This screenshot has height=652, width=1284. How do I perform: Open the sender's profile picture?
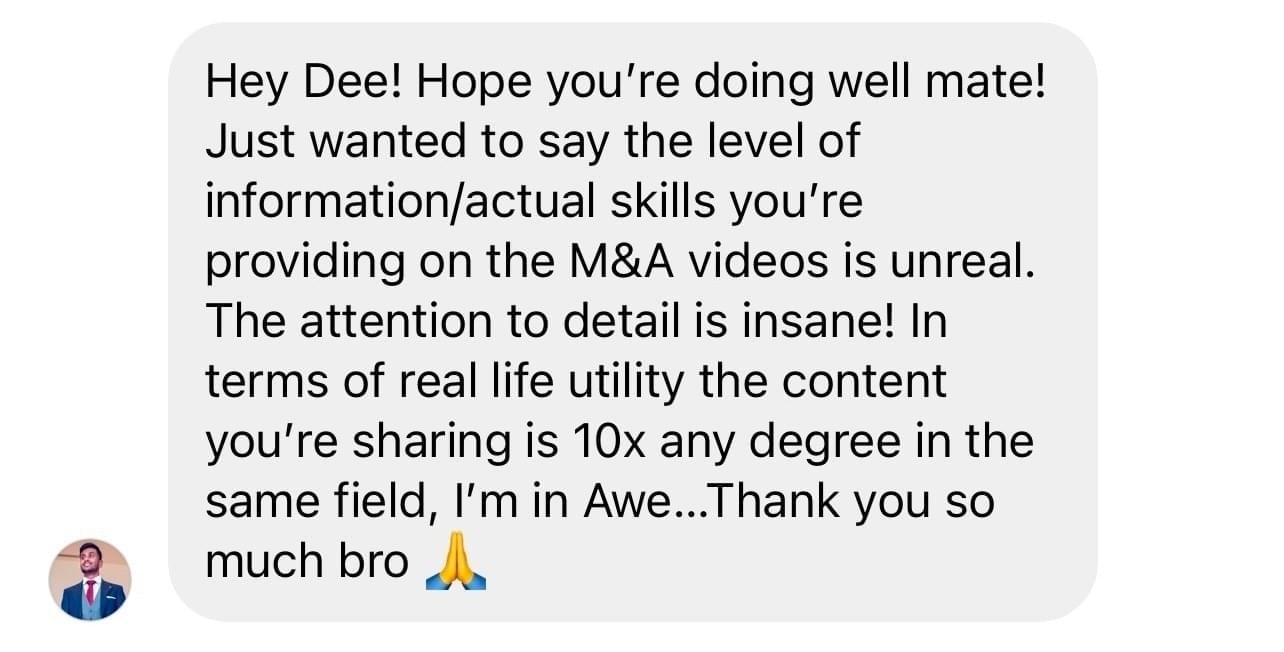point(90,580)
